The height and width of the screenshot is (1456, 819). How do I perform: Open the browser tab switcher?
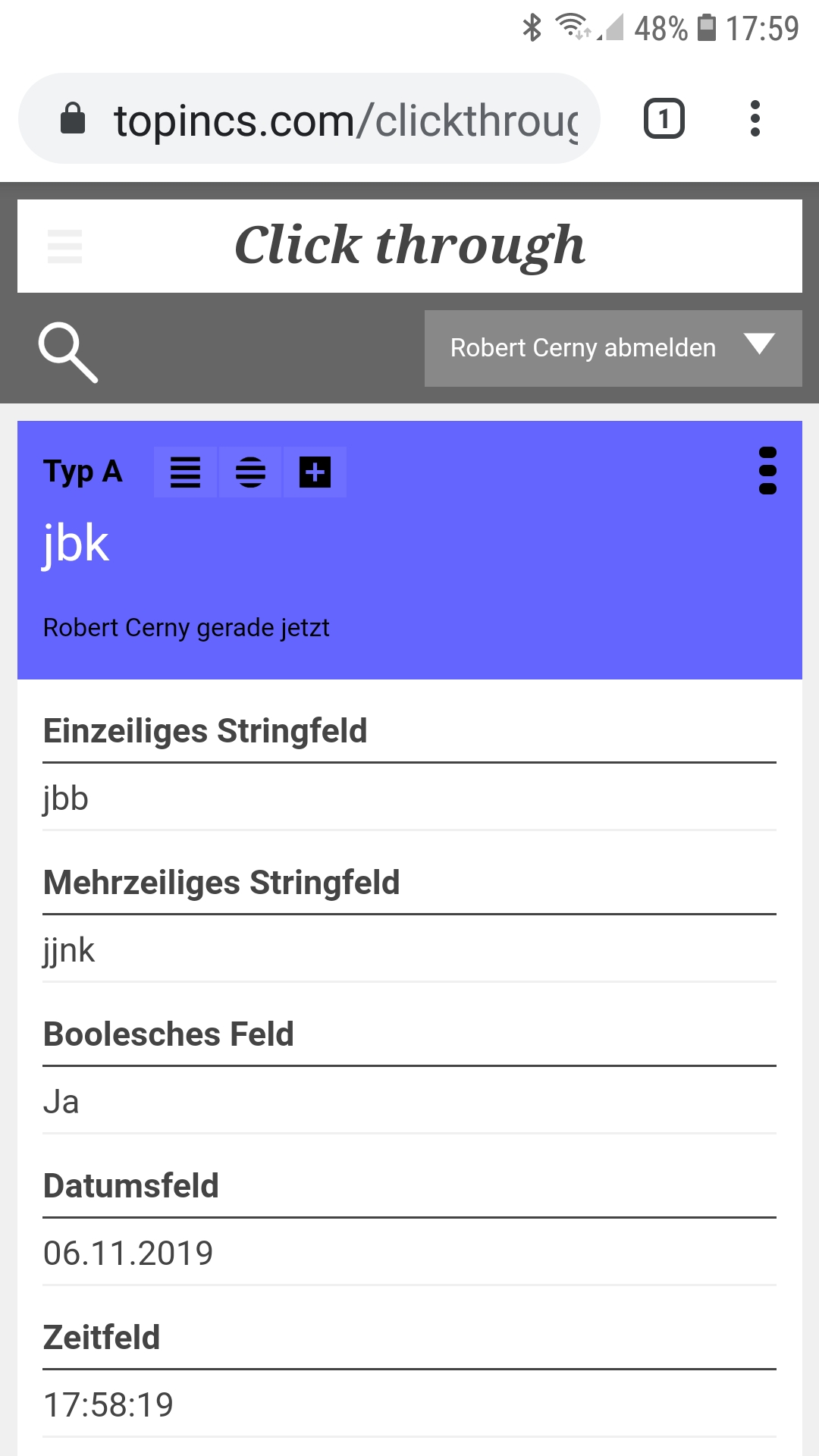coord(664,119)
